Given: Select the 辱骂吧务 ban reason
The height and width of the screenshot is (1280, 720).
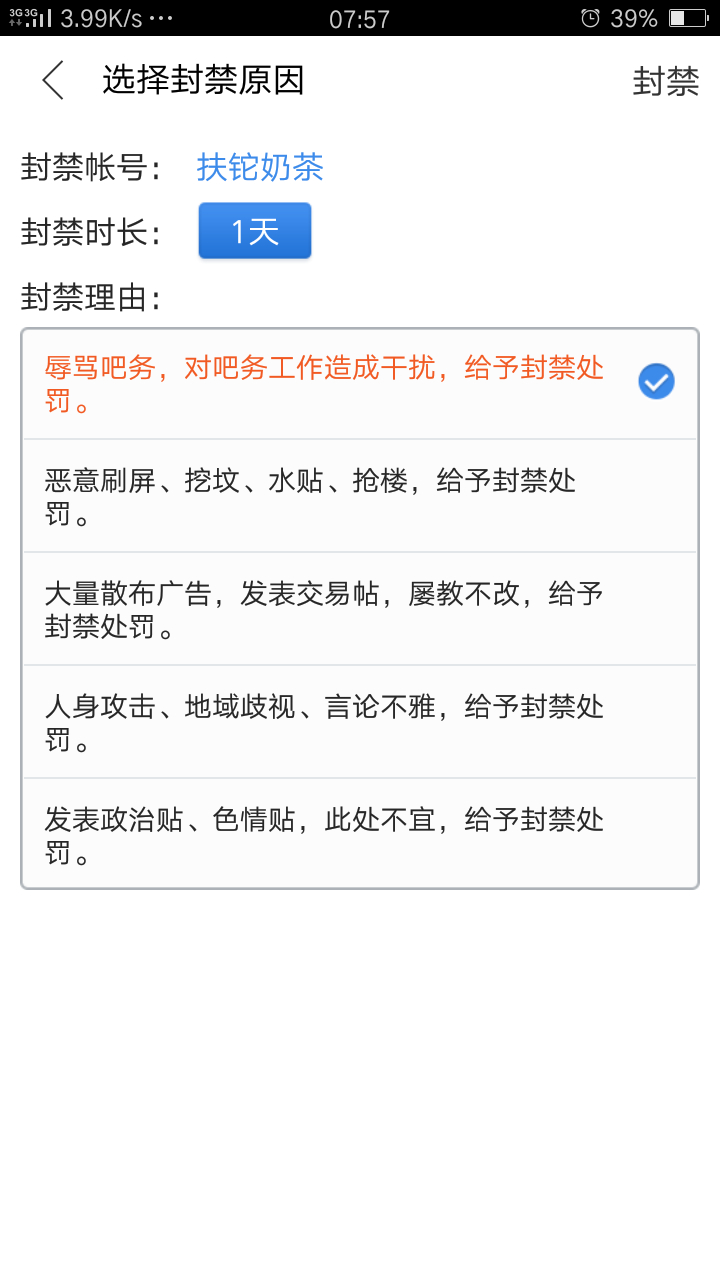Looking at the screenshot, I should [x=360, y=384].
